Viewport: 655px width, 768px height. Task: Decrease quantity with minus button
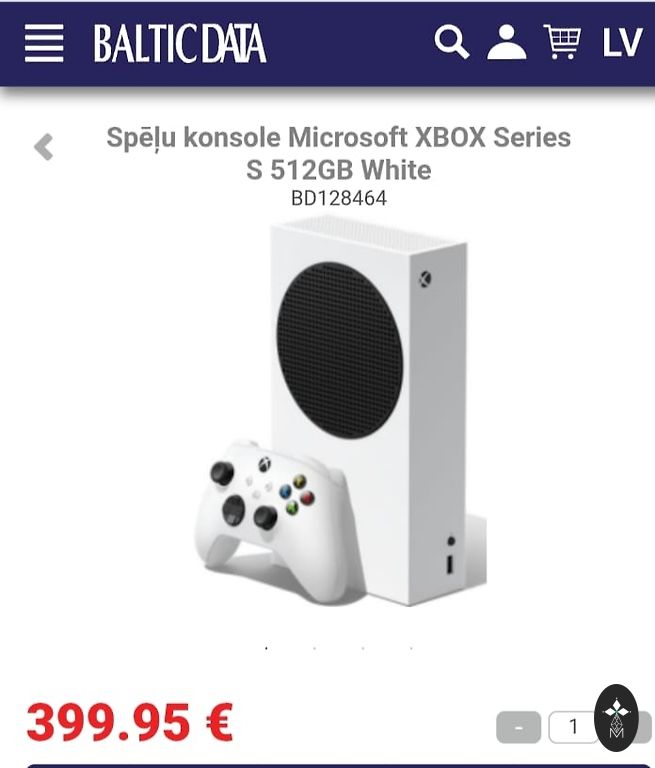coord(518,727)
